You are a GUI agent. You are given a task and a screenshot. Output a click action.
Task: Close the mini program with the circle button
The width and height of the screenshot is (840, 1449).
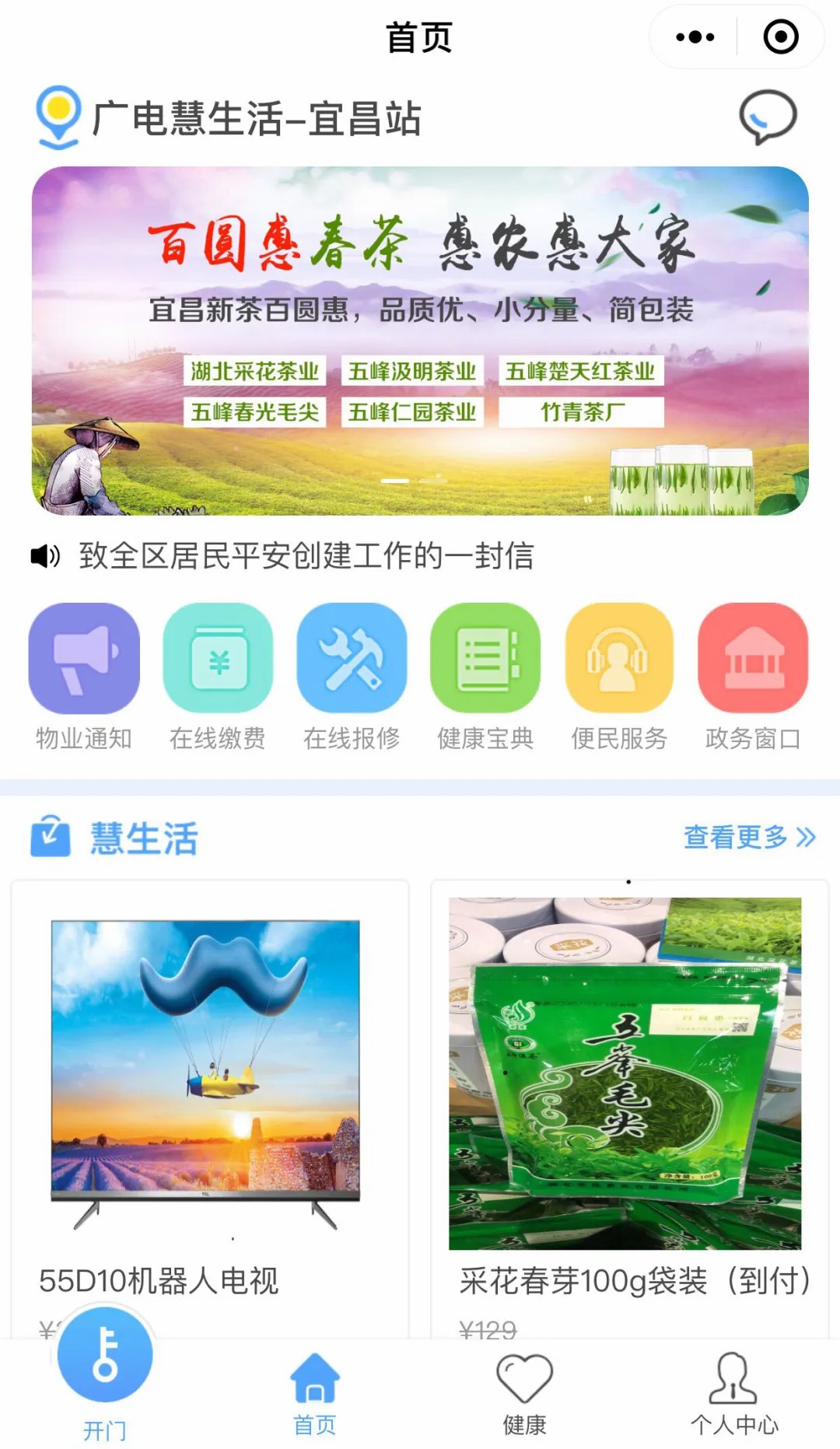(x=781, y=37)
